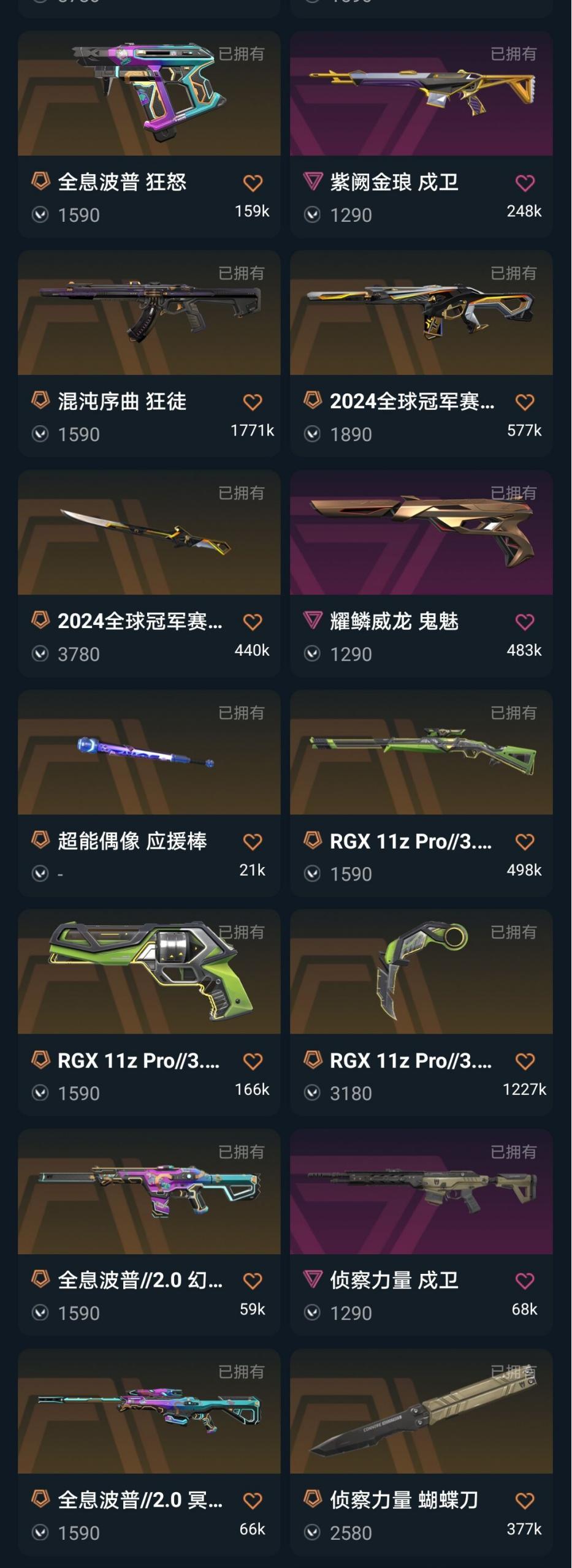Favorite the 全息波普 狂怒 skin
The image size is (572, 1568).
[253, 183]
